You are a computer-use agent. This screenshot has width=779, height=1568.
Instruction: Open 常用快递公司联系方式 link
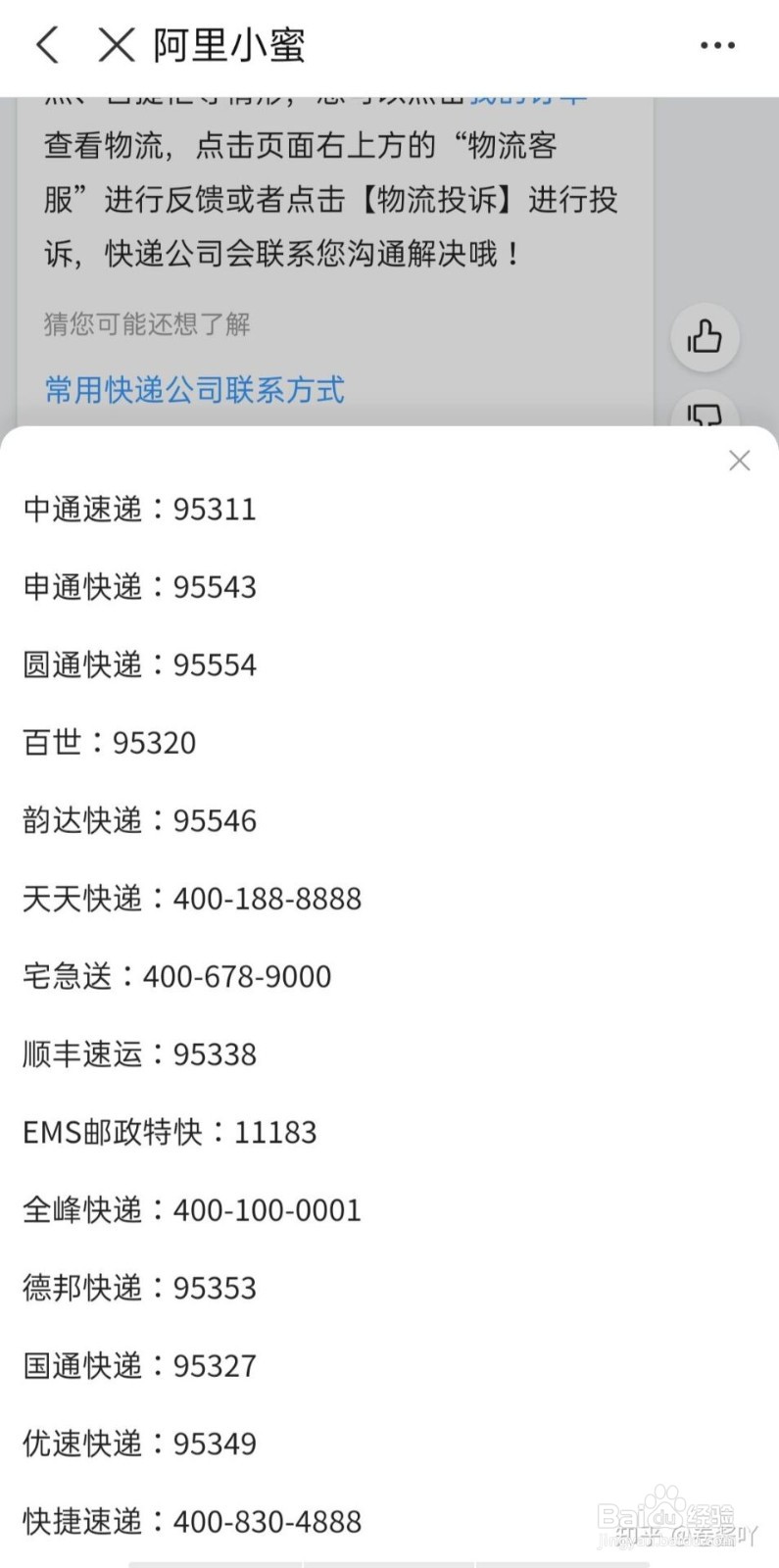194,390
